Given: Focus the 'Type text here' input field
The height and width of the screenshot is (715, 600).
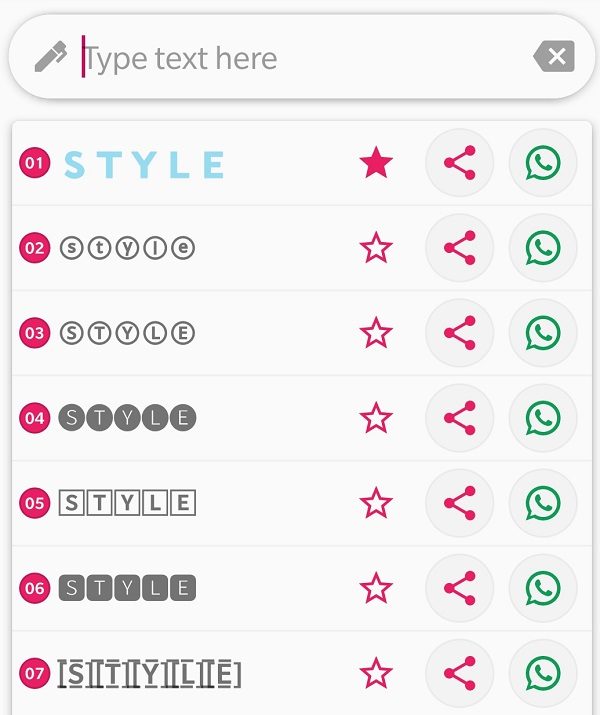Looking at the screenshot, I should (300, 58).
